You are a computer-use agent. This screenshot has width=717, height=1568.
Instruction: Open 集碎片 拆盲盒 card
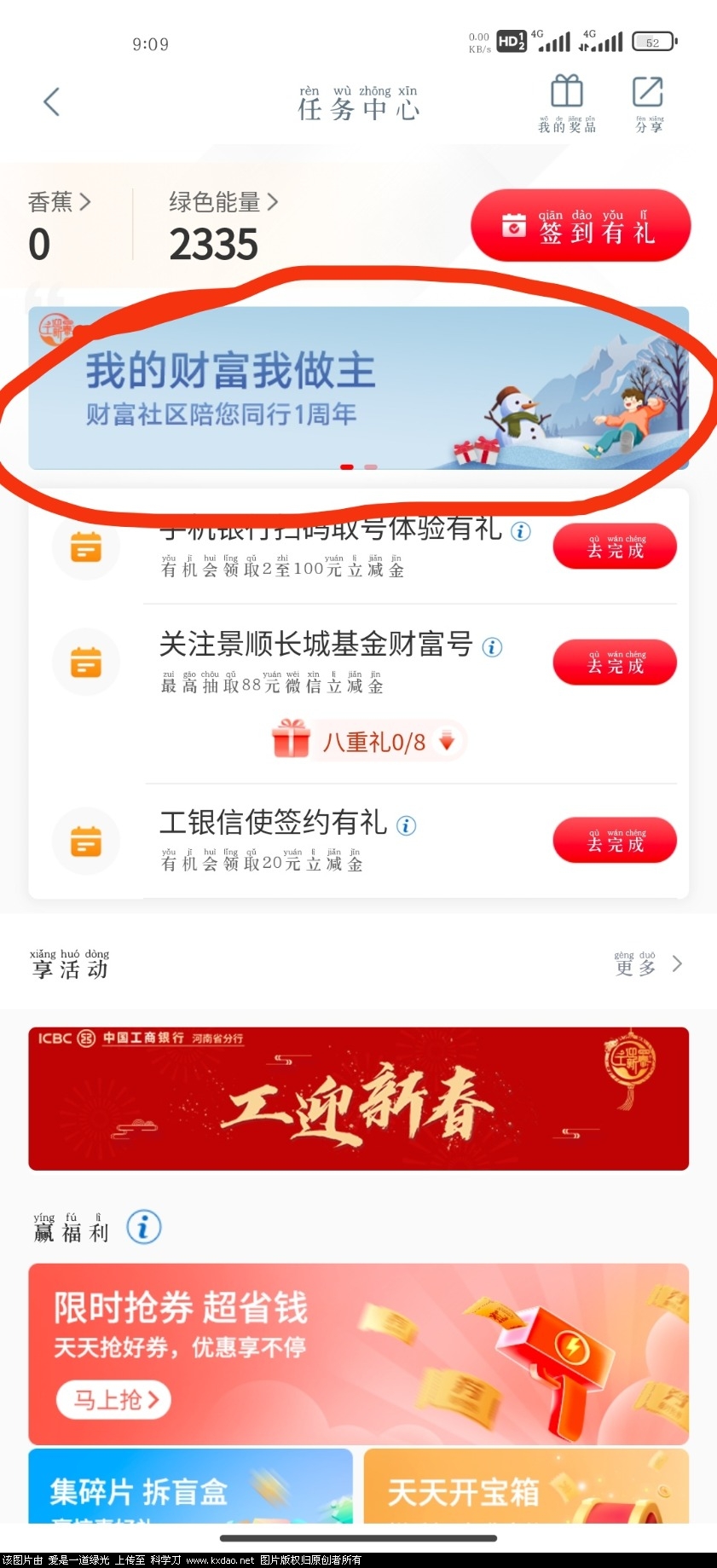pos(190,1487)
